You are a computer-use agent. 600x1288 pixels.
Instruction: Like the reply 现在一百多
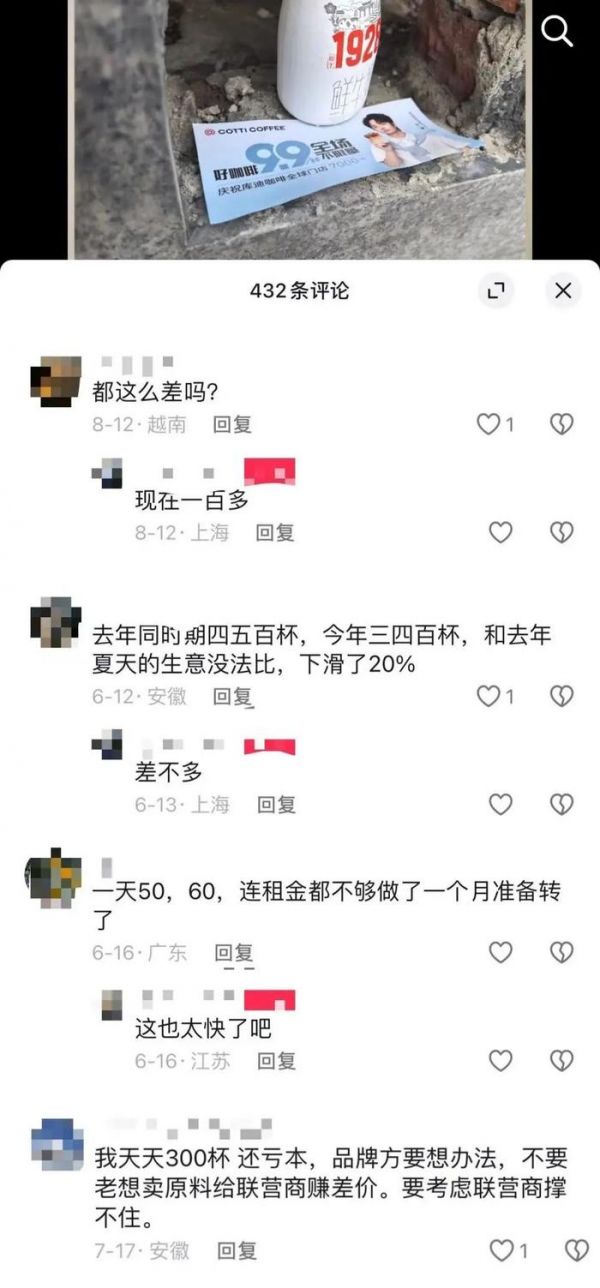pos(500,533)
